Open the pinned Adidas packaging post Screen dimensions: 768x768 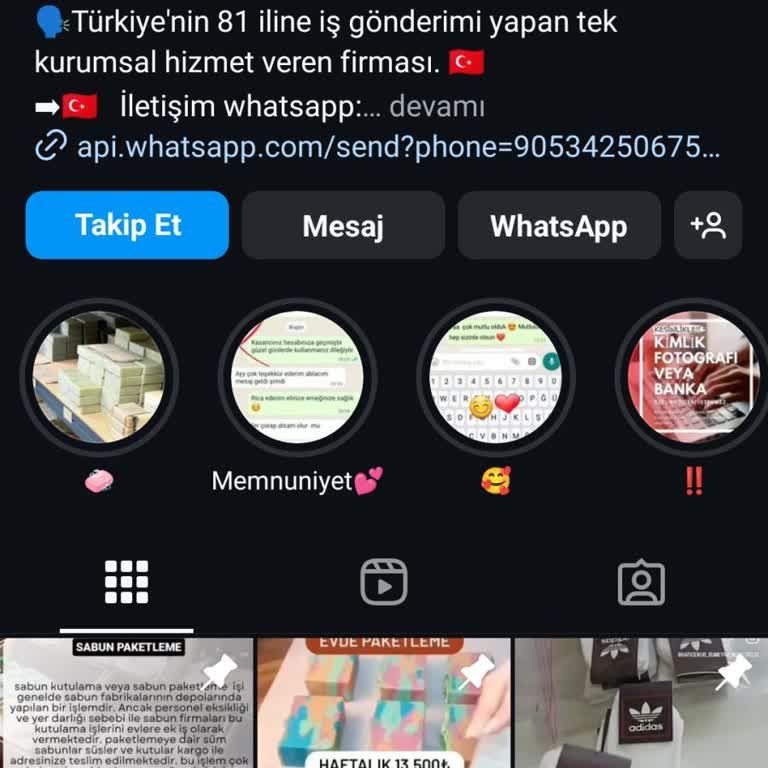pyautogui.click(x=641, y=703)
